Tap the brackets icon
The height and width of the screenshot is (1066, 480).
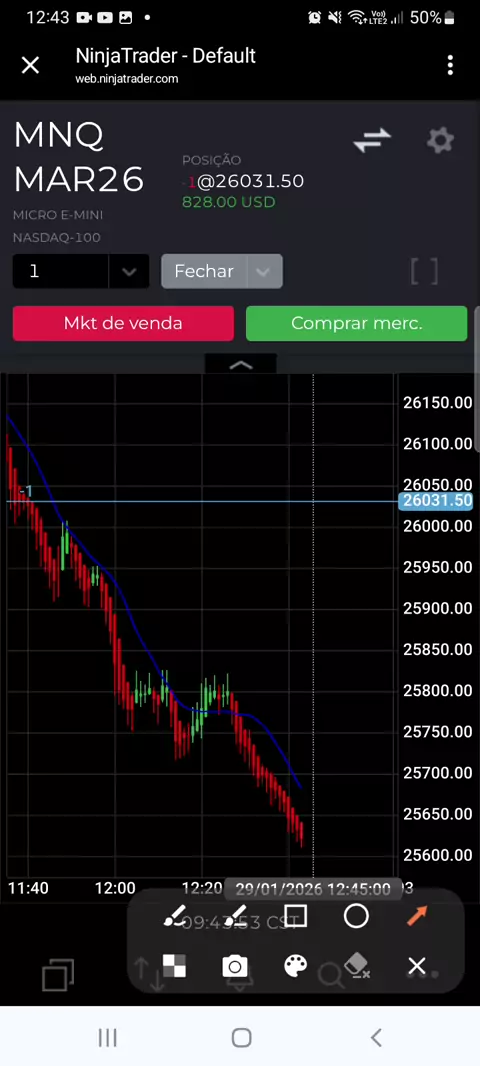(424, 271)
